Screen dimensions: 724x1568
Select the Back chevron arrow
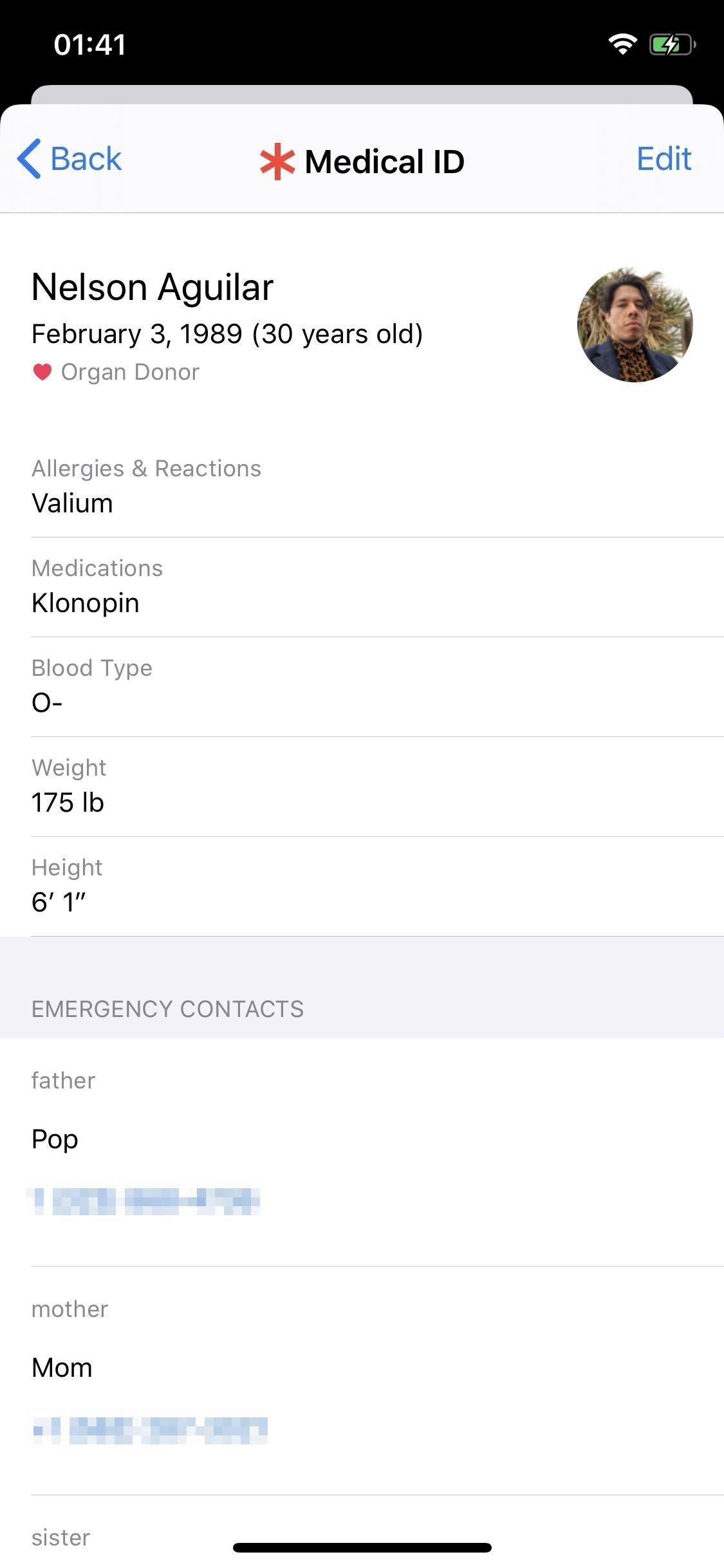(x=30, y=159)
